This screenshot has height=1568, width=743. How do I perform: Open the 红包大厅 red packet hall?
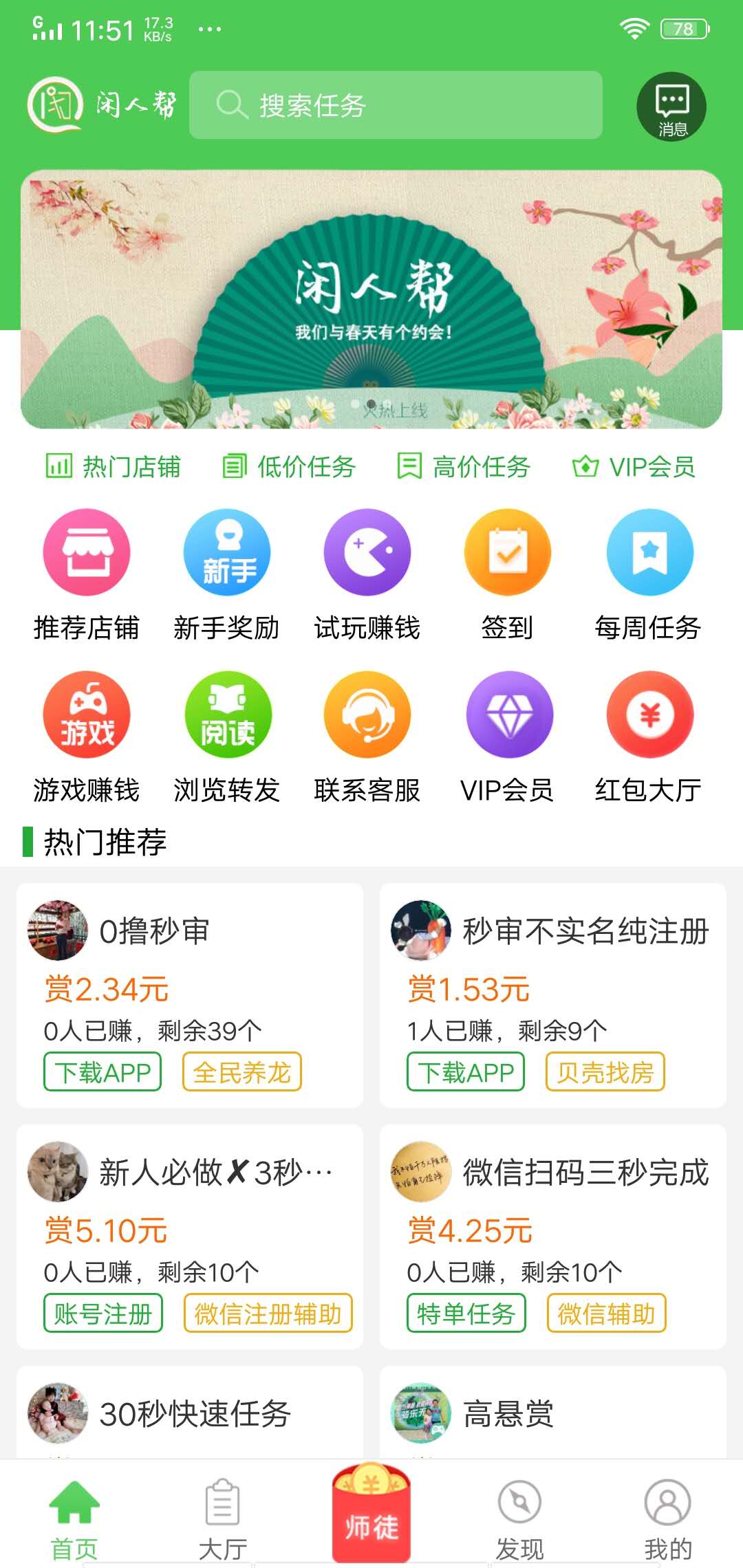[648, 715]
